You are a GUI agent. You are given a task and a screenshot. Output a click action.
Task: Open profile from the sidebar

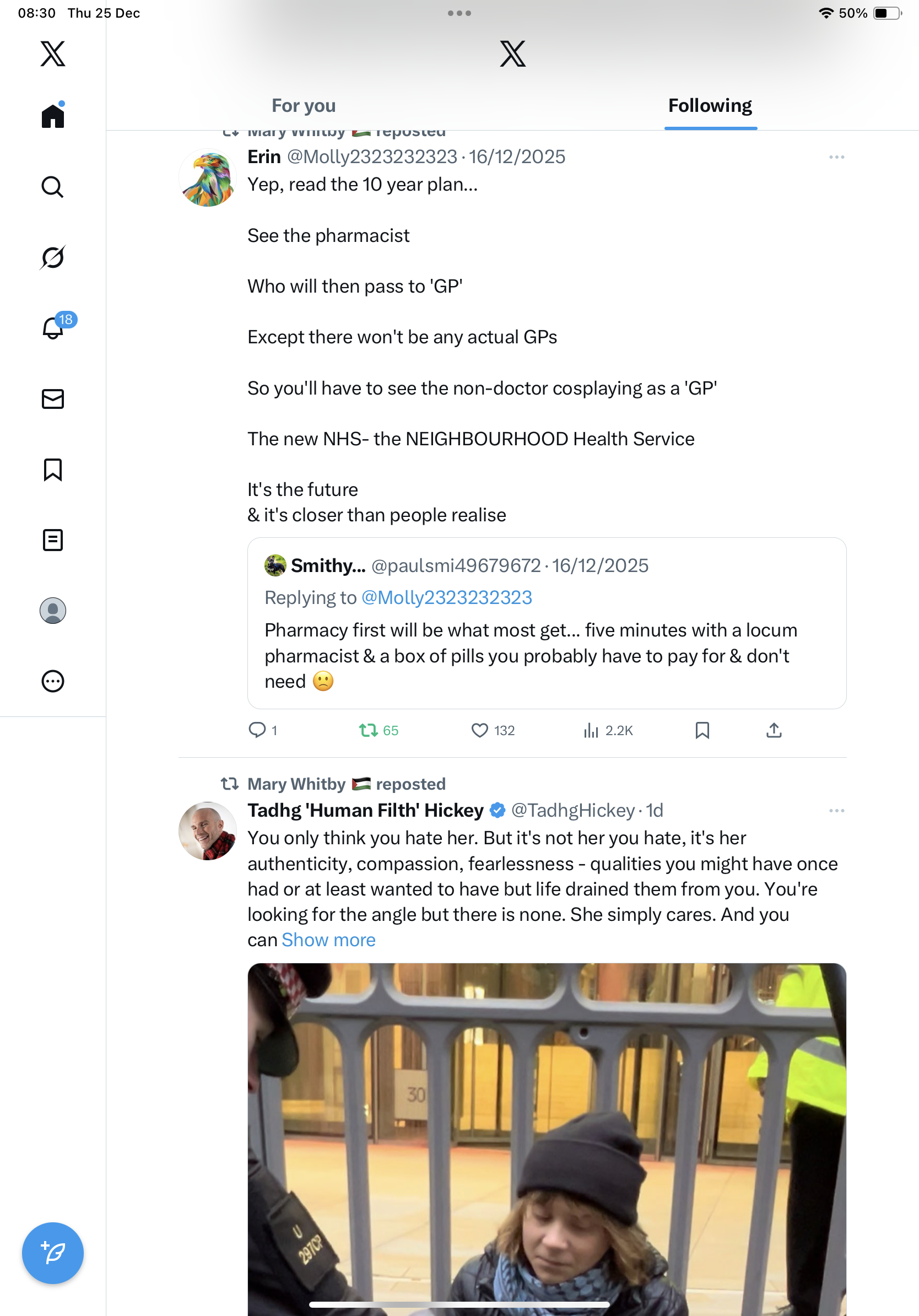[53, 611]
